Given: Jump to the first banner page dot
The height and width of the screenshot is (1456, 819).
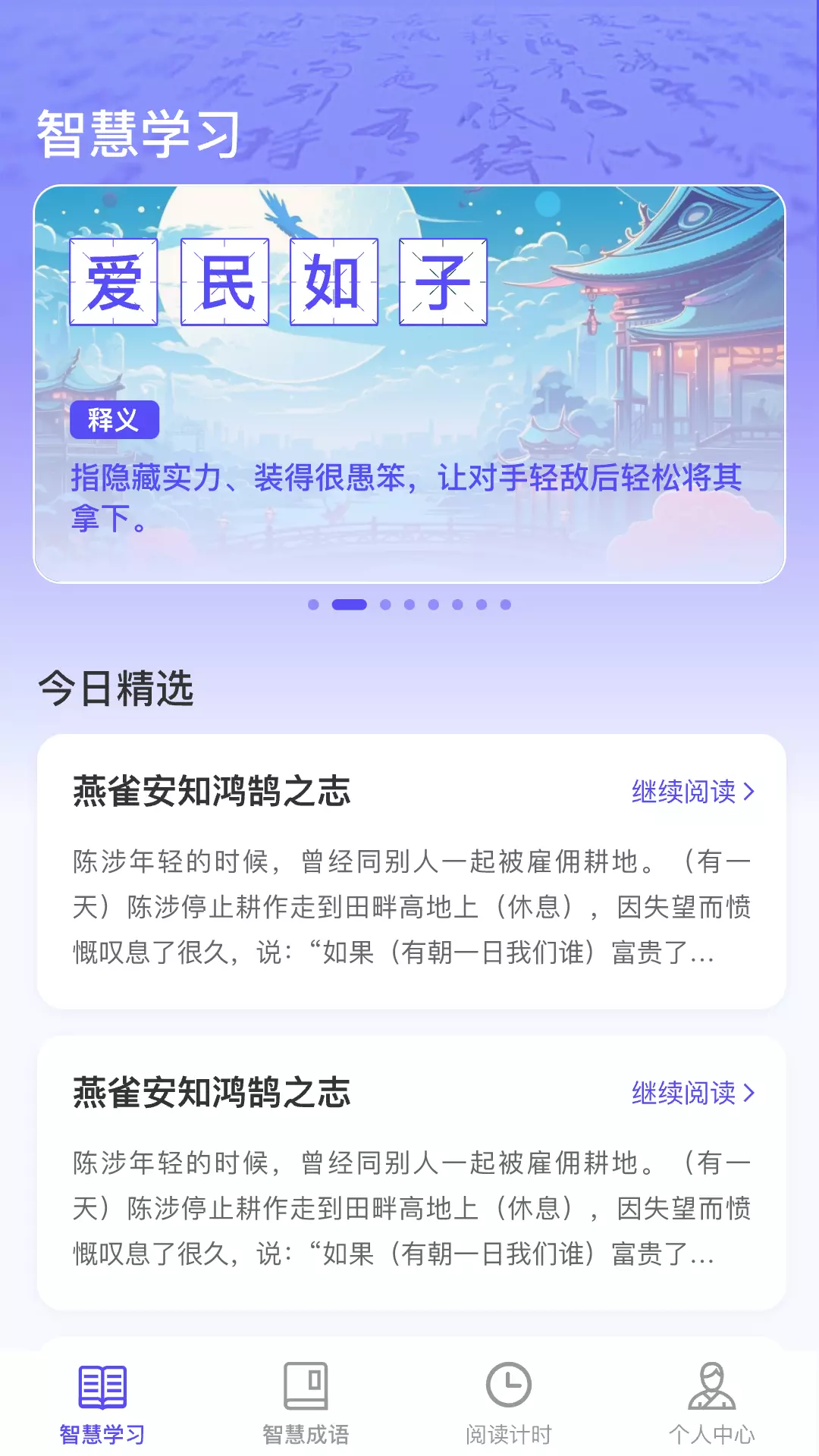Looking at the screenshot, I should point(314,604).
